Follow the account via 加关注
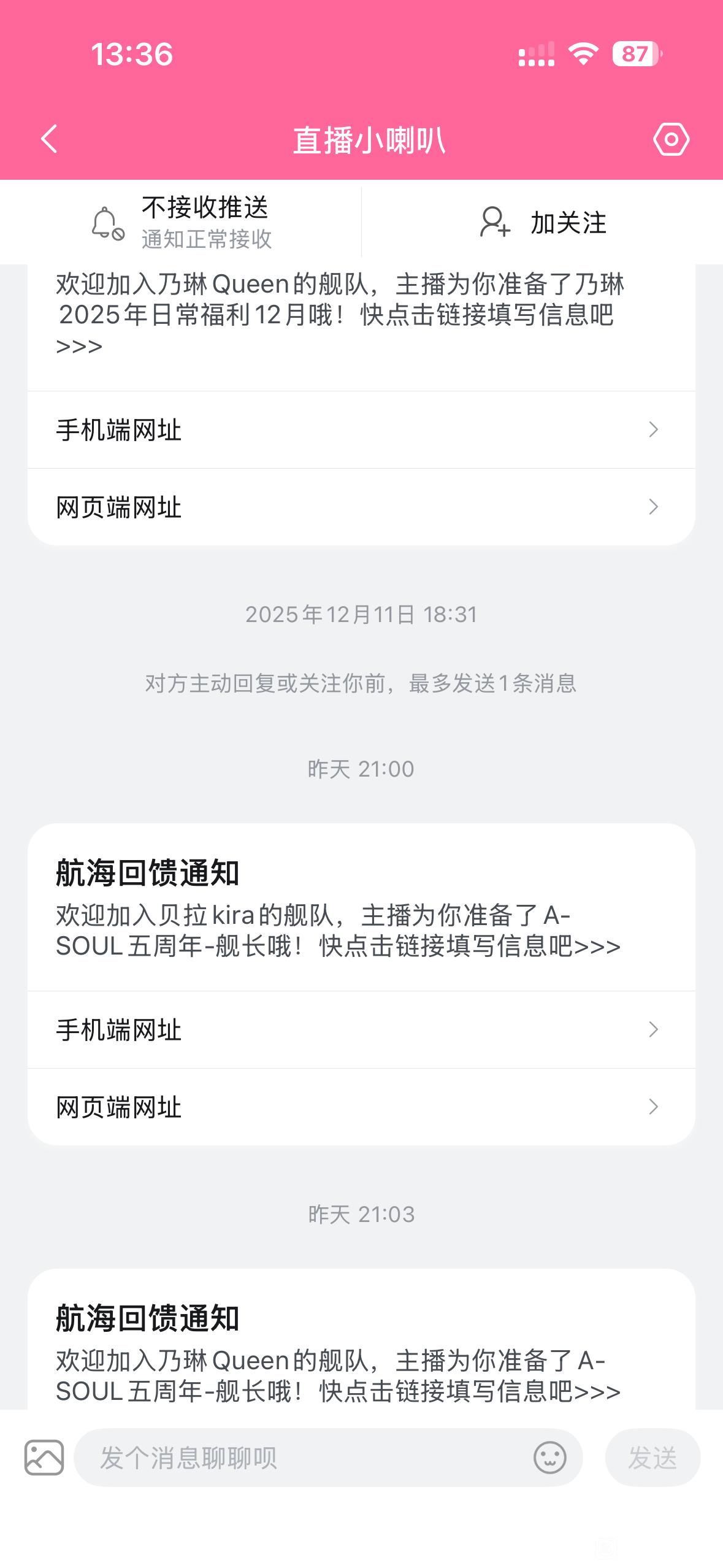This screenshot has height=1568, width=723. coord(543,222)
